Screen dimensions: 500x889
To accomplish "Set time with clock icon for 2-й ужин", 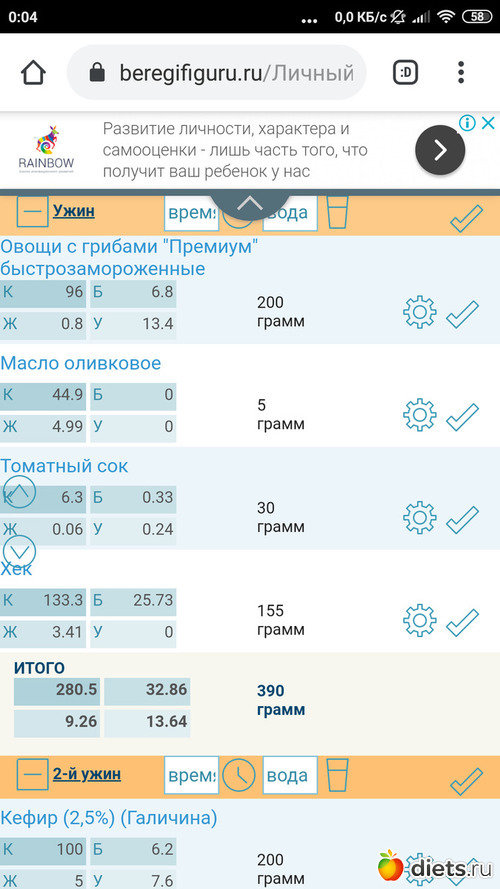I will click(x=239, y=775).
